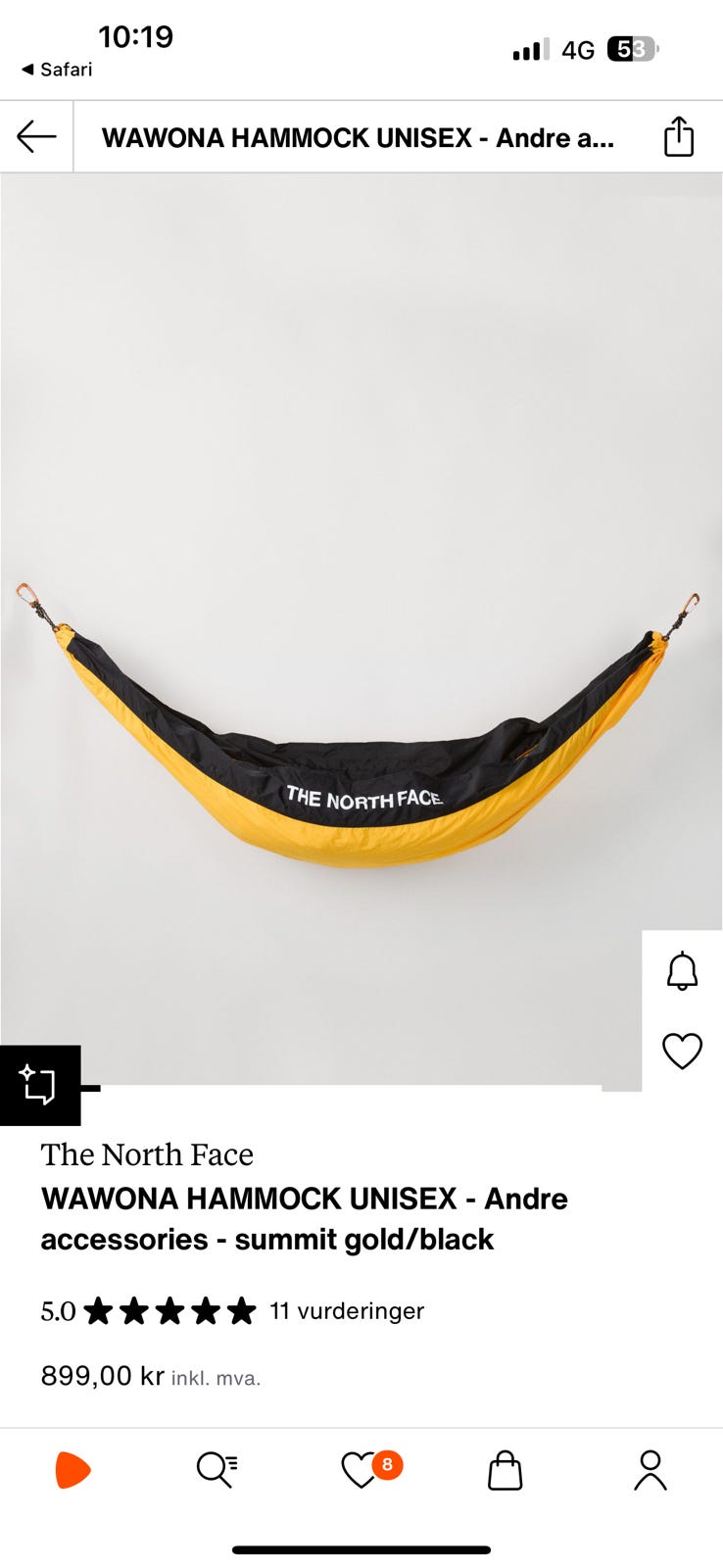This screenshot has height=1568, width=723.
Task: Add the hammock to wishlist via heart
Action: [682, 1052]
